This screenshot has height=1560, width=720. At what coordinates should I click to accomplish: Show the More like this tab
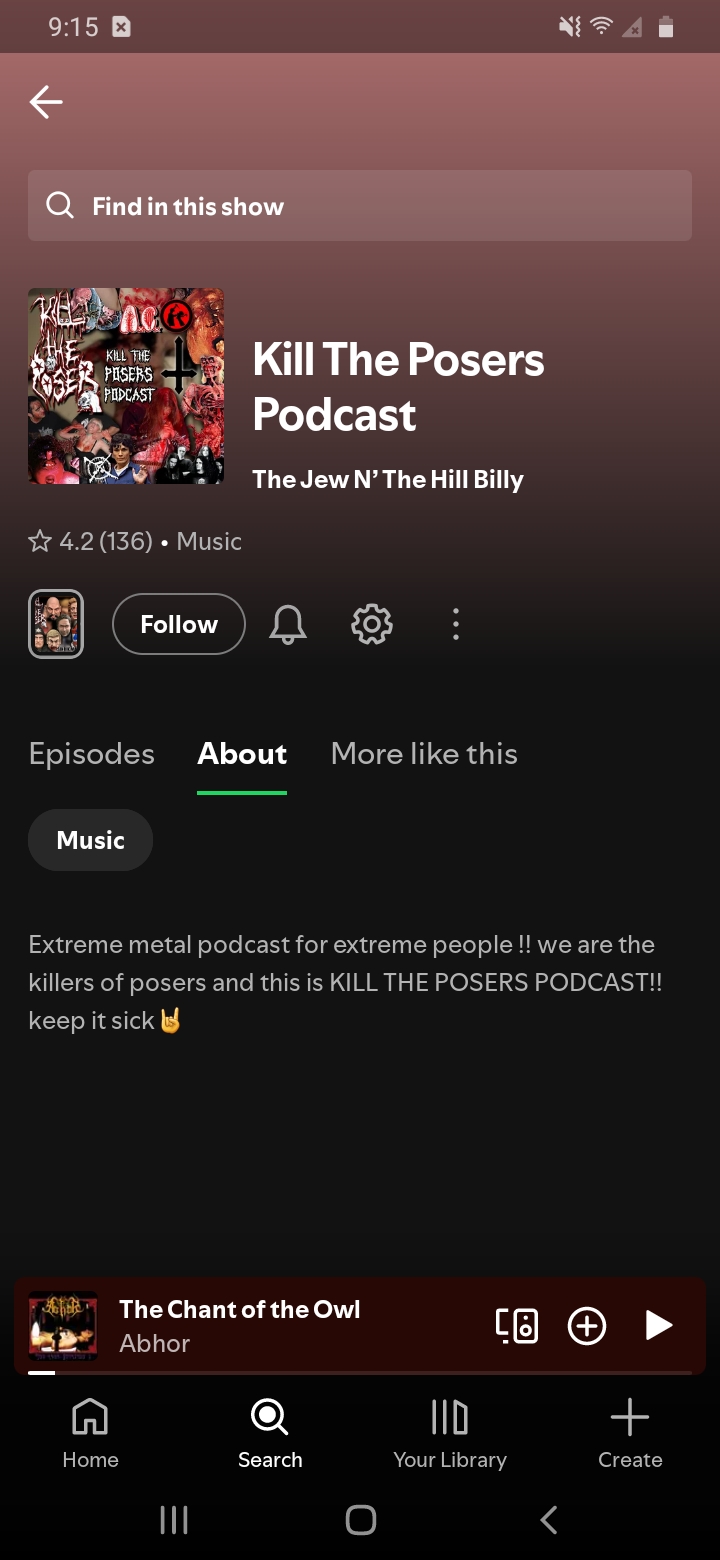click(x=424, y=754)
